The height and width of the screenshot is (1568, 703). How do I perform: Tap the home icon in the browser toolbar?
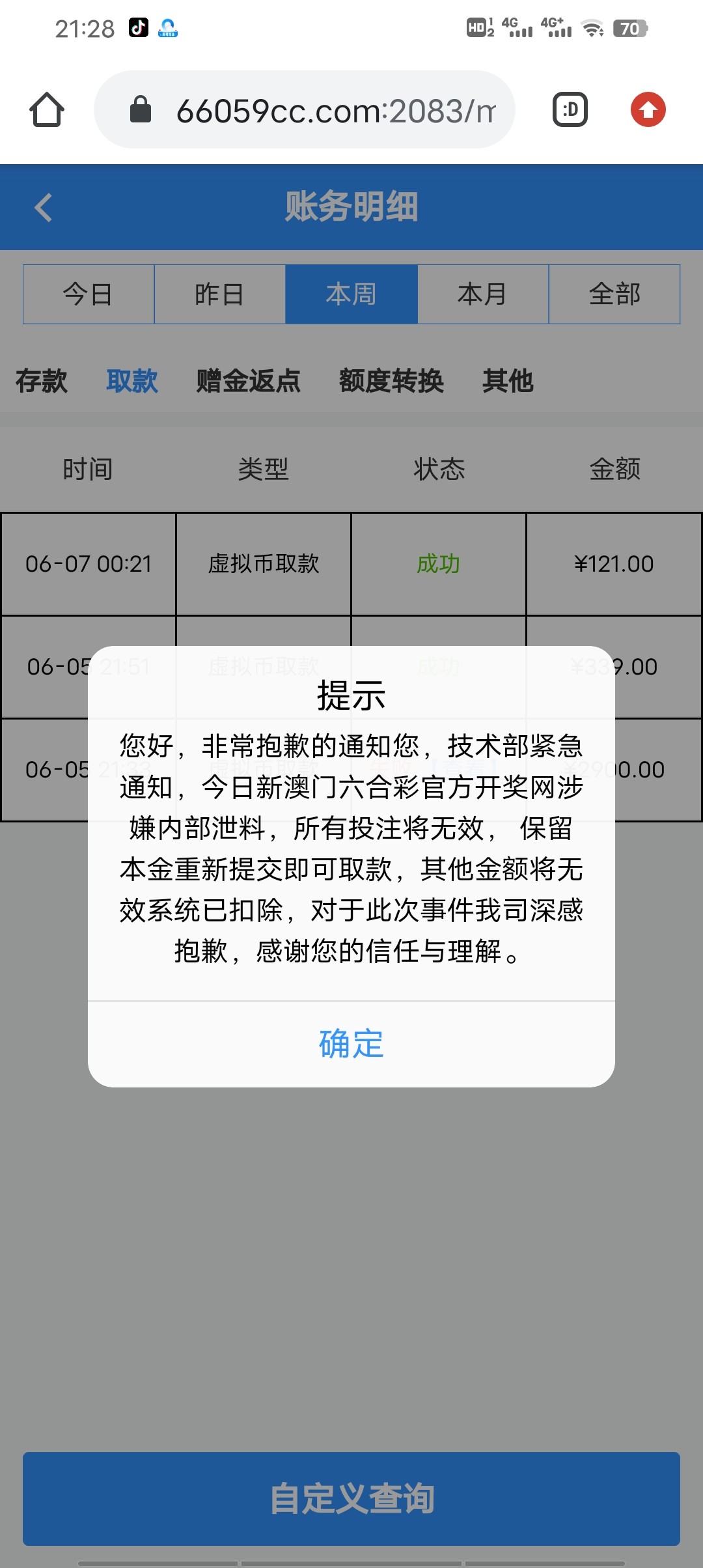click(46, 109)
